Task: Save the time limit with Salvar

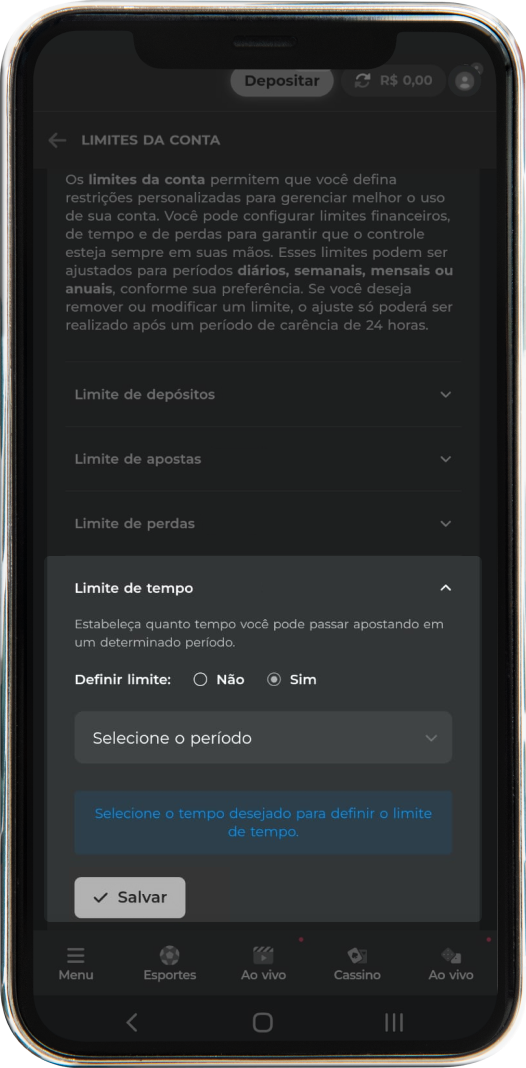Action: 129,897
